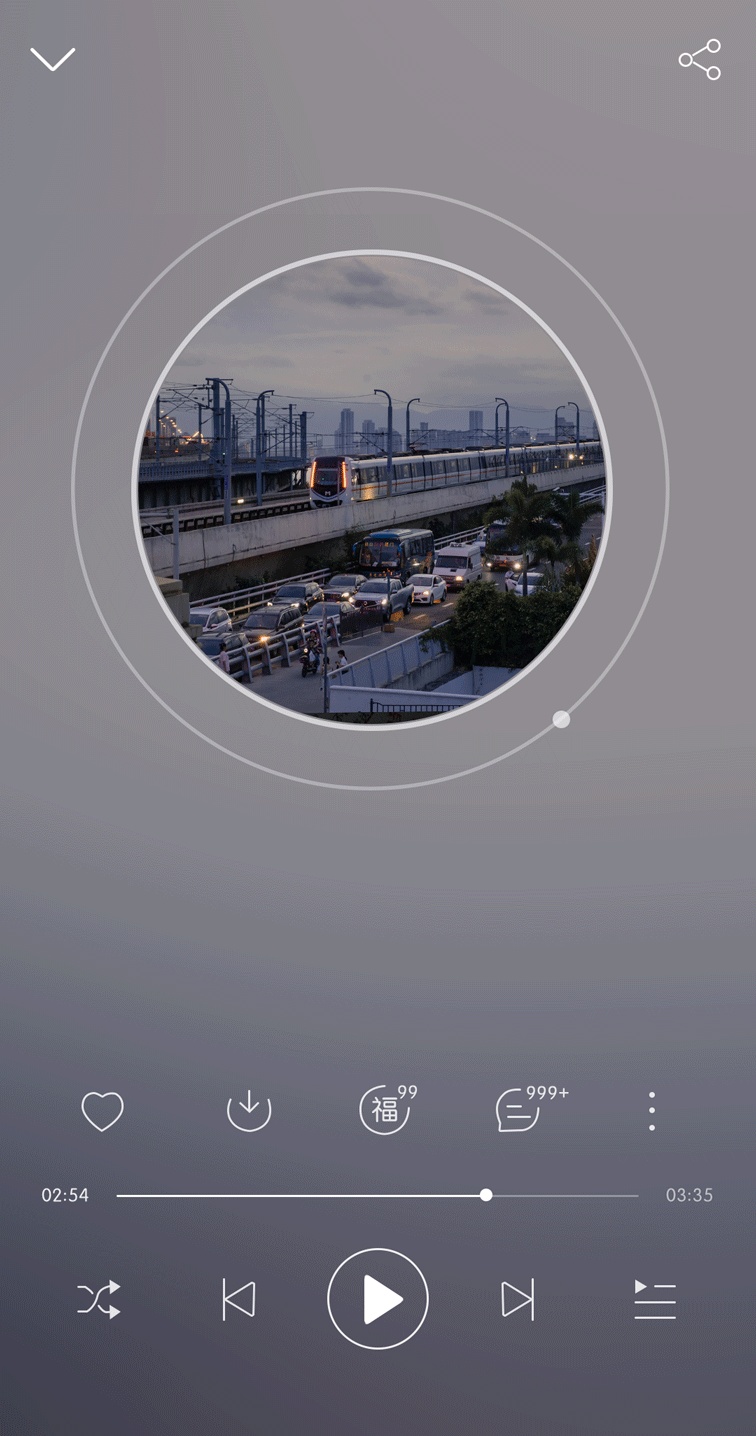Download the current song
Viewport: 756px width, 1436px height.
[x=249, y=1111]
